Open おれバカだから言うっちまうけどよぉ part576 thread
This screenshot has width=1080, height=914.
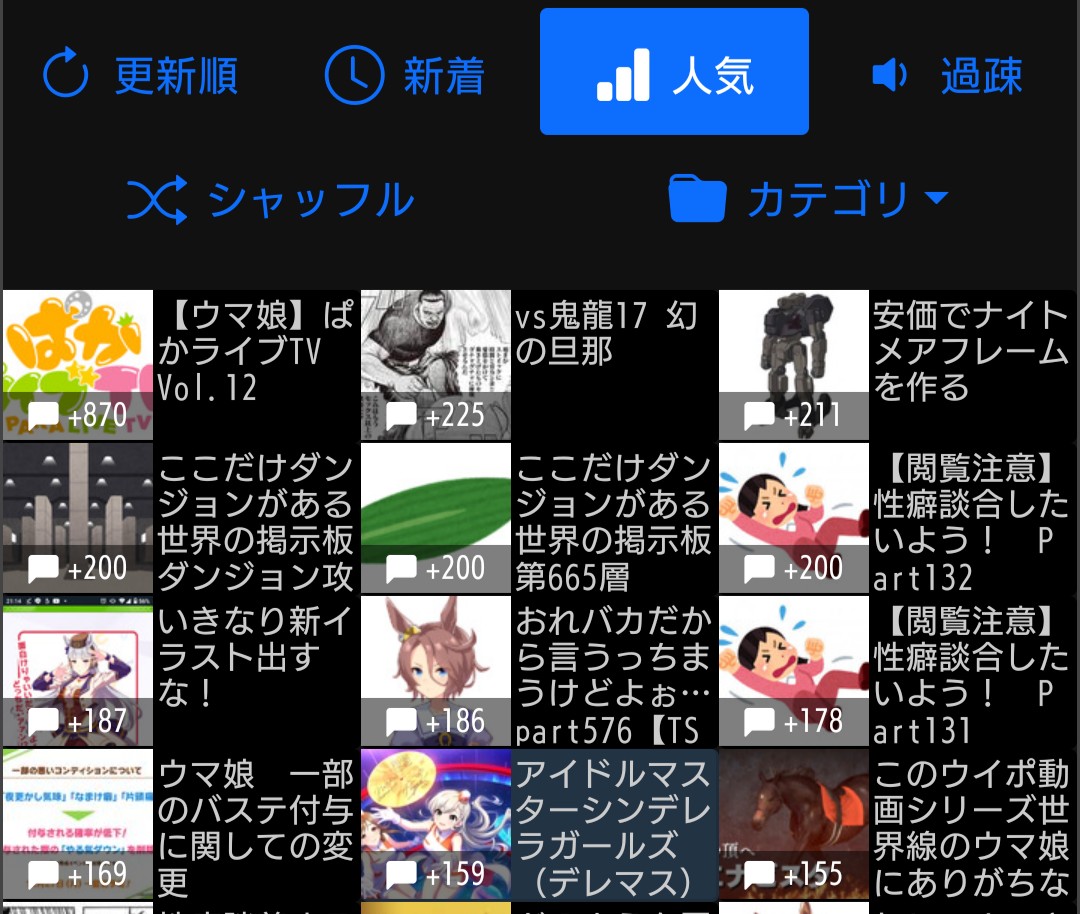(613, 674)
